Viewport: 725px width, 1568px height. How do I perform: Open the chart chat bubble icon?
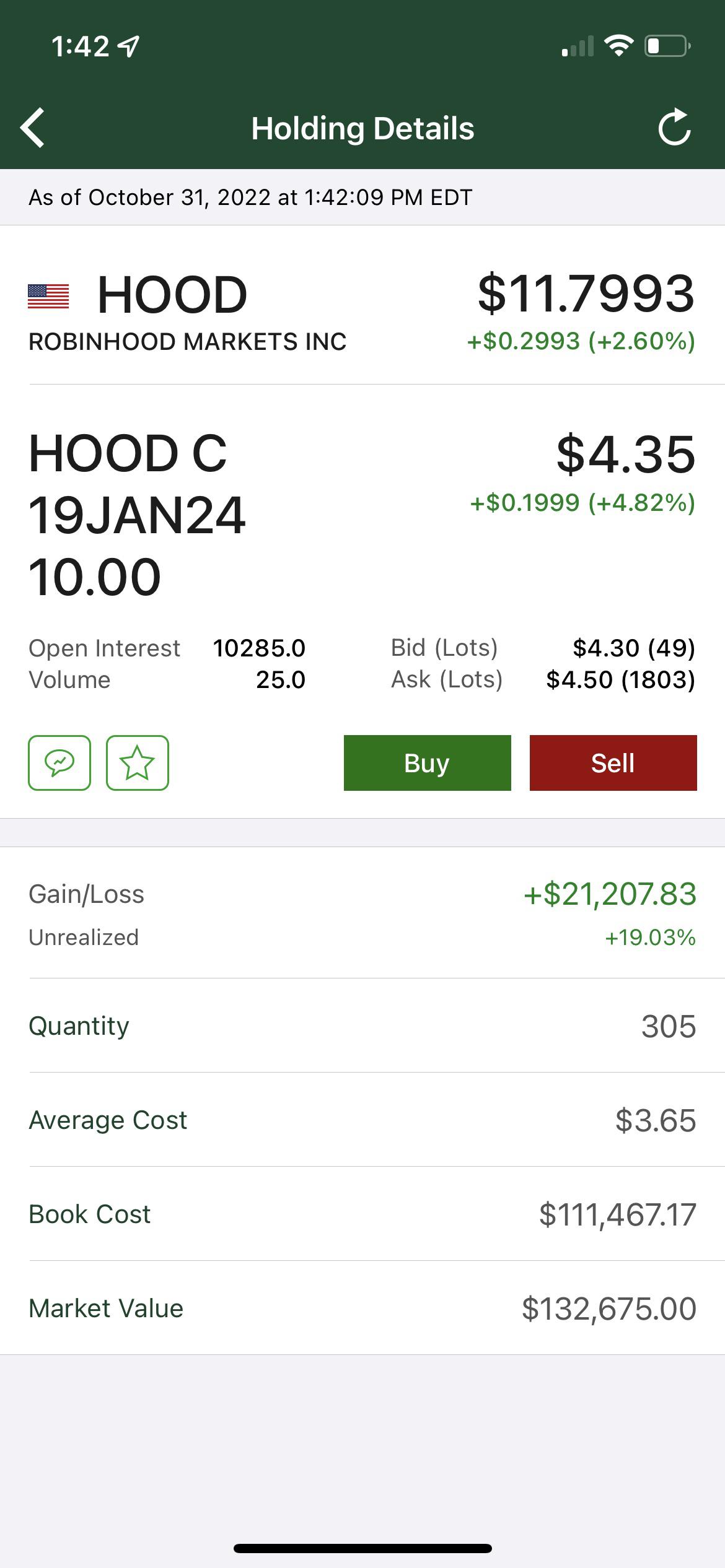click(x=59, y=763)
